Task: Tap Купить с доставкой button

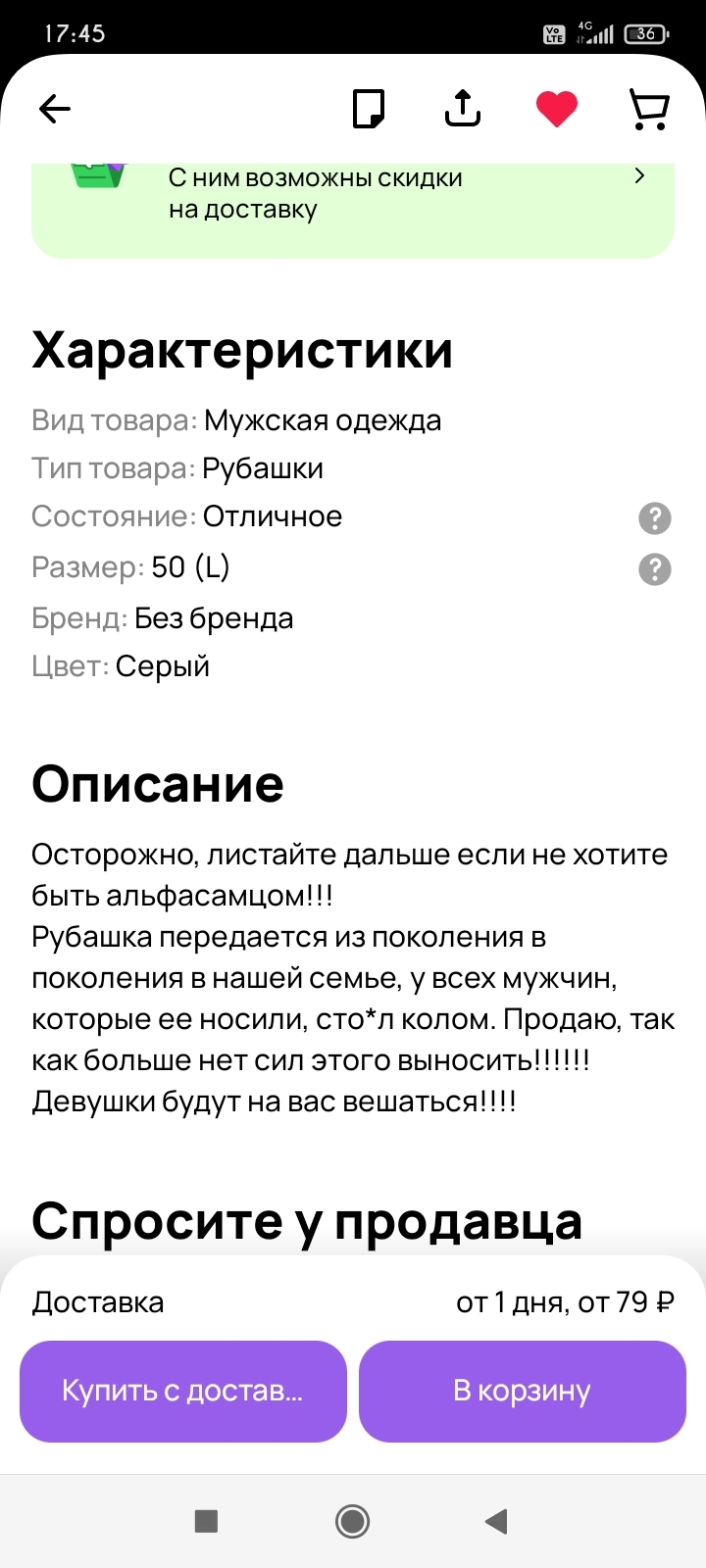Action: click(183, 1391)
